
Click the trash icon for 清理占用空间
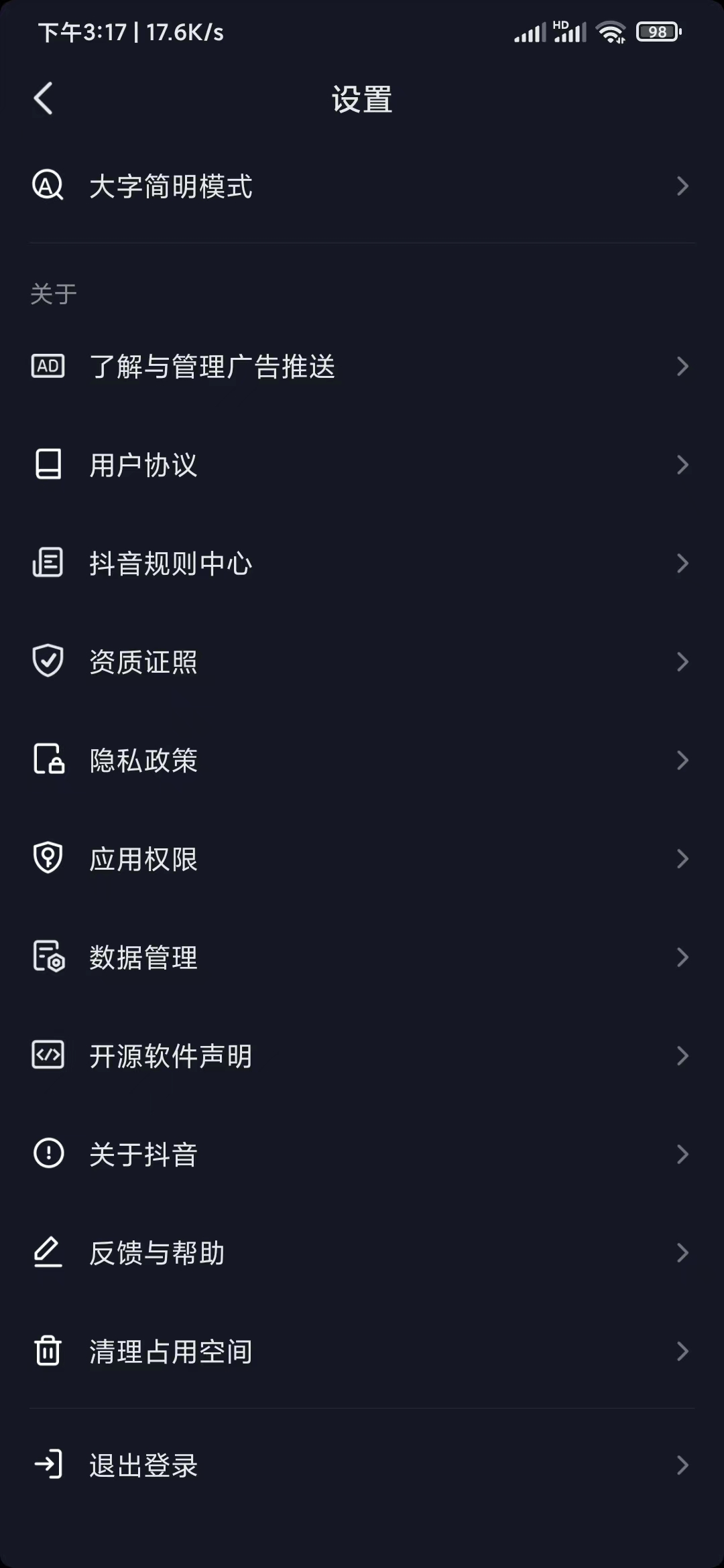pos(47,1351)
